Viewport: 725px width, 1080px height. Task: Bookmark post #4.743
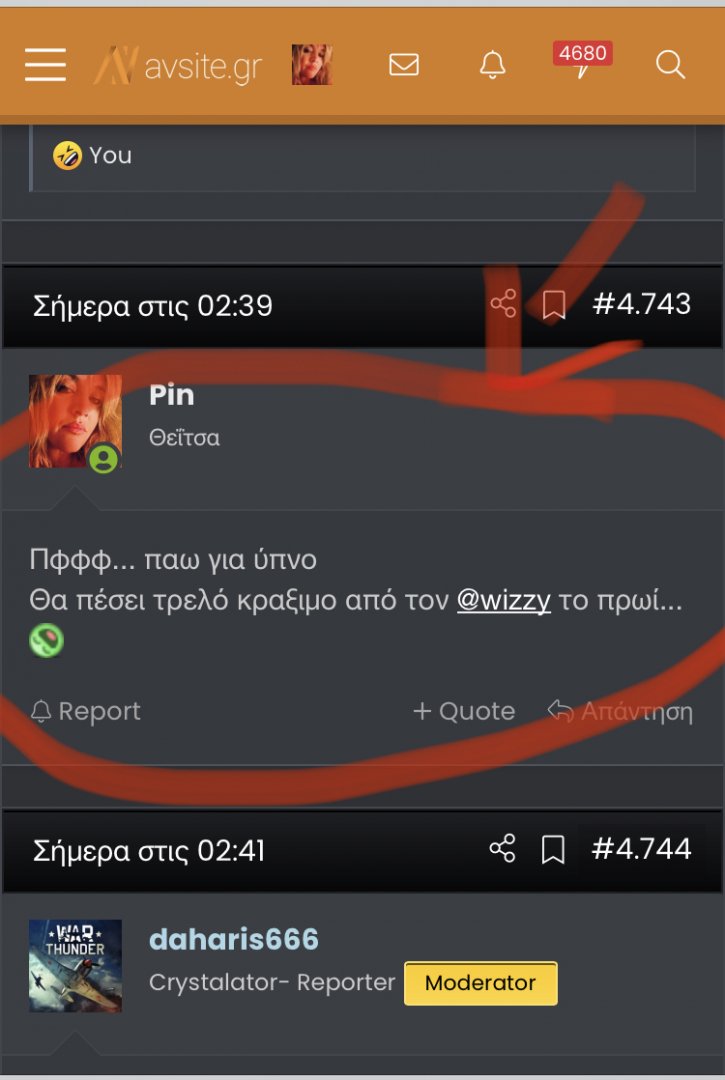click(x=554, y=305)
